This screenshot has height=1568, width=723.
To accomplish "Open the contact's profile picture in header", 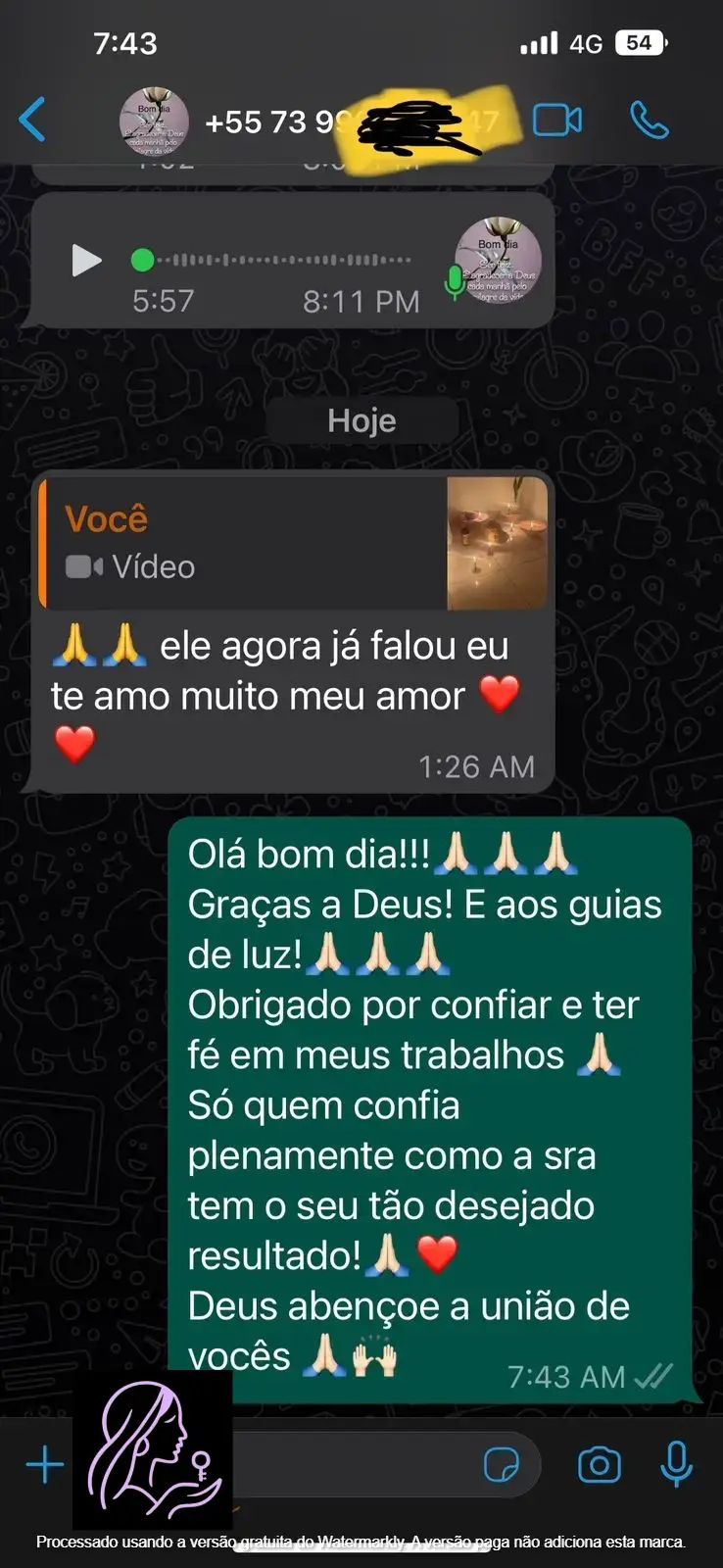I will coord(154,122).
